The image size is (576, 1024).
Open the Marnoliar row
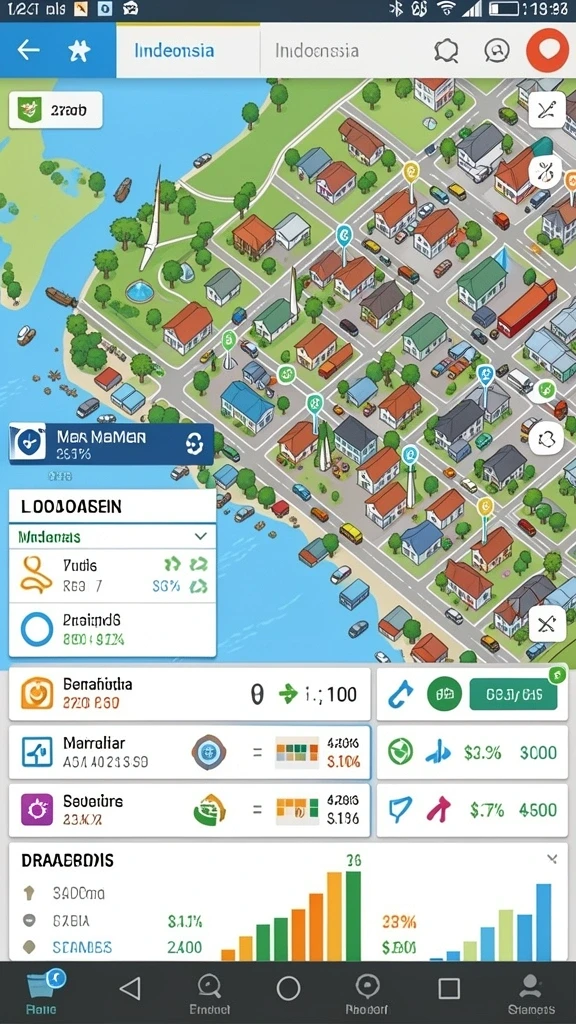tap(189, 752)
